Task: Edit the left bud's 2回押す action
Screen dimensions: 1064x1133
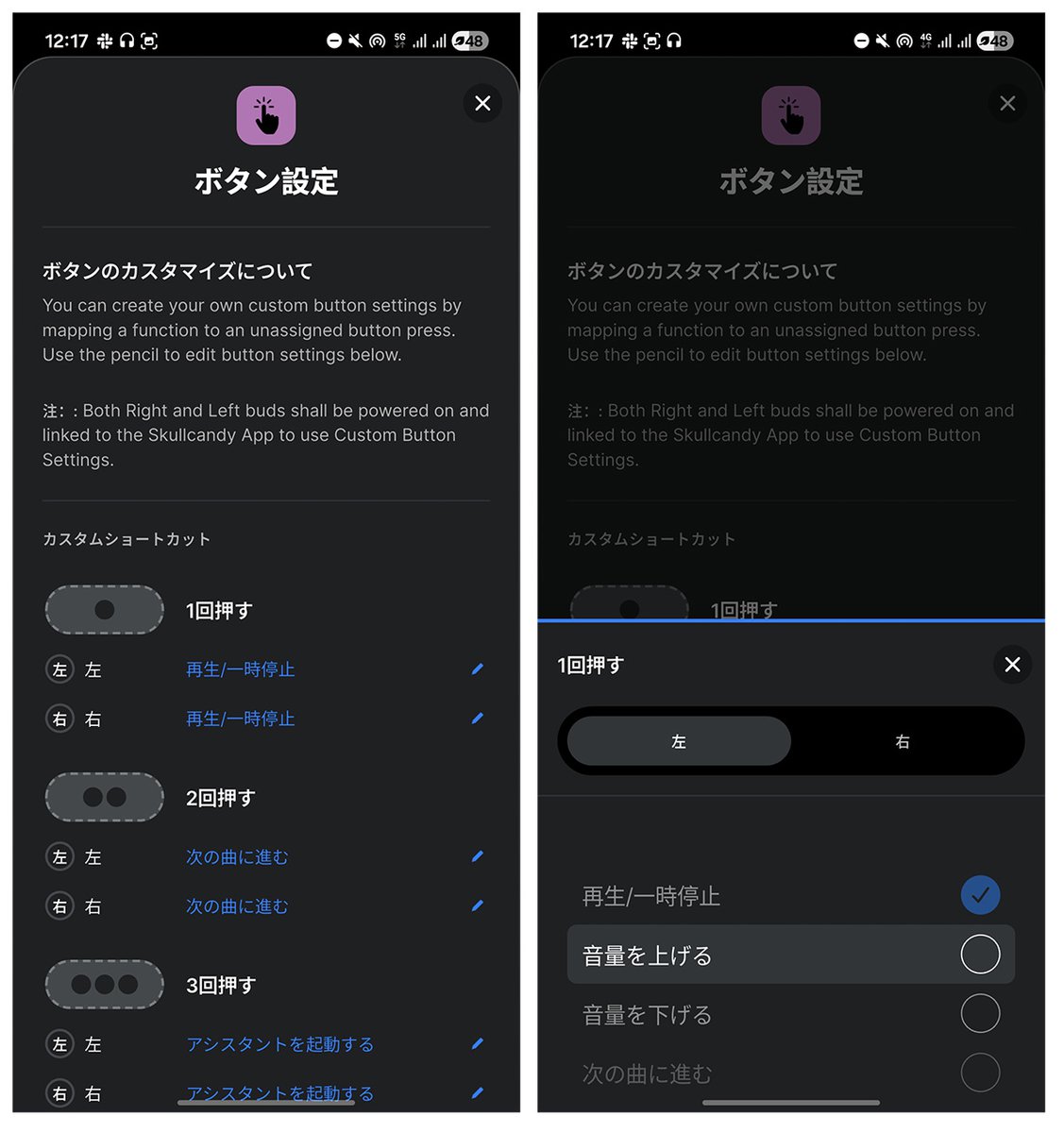Action: (477, 856)
